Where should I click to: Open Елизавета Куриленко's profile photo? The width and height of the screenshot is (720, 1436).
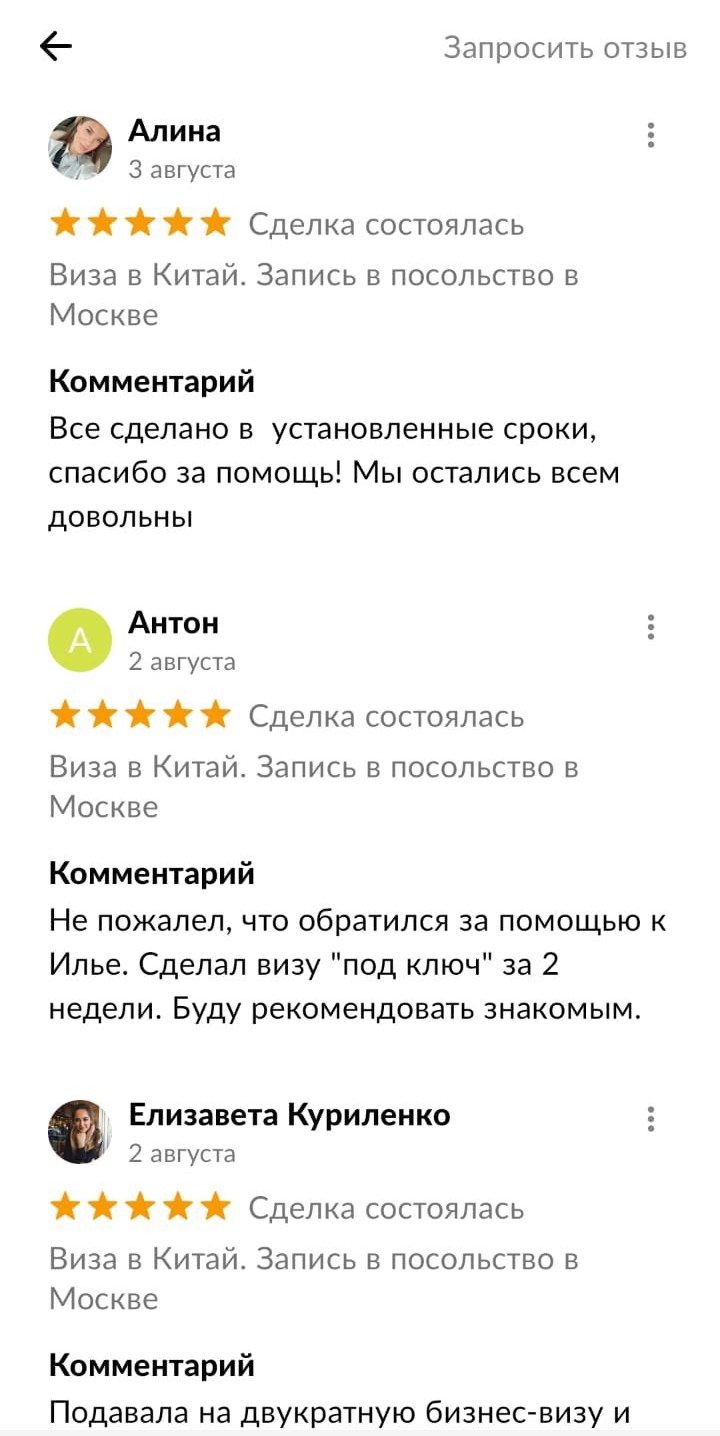pos(80,1132)
